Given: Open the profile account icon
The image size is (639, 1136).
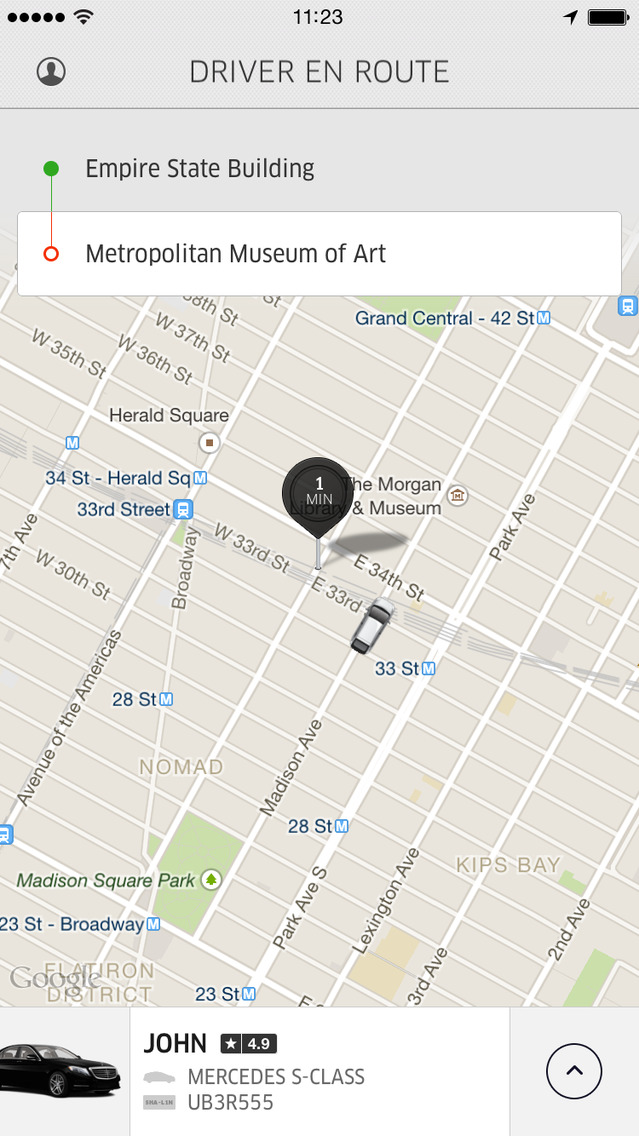Looking at the screenshot, I should pyautogui.click(x=51, y=72).
